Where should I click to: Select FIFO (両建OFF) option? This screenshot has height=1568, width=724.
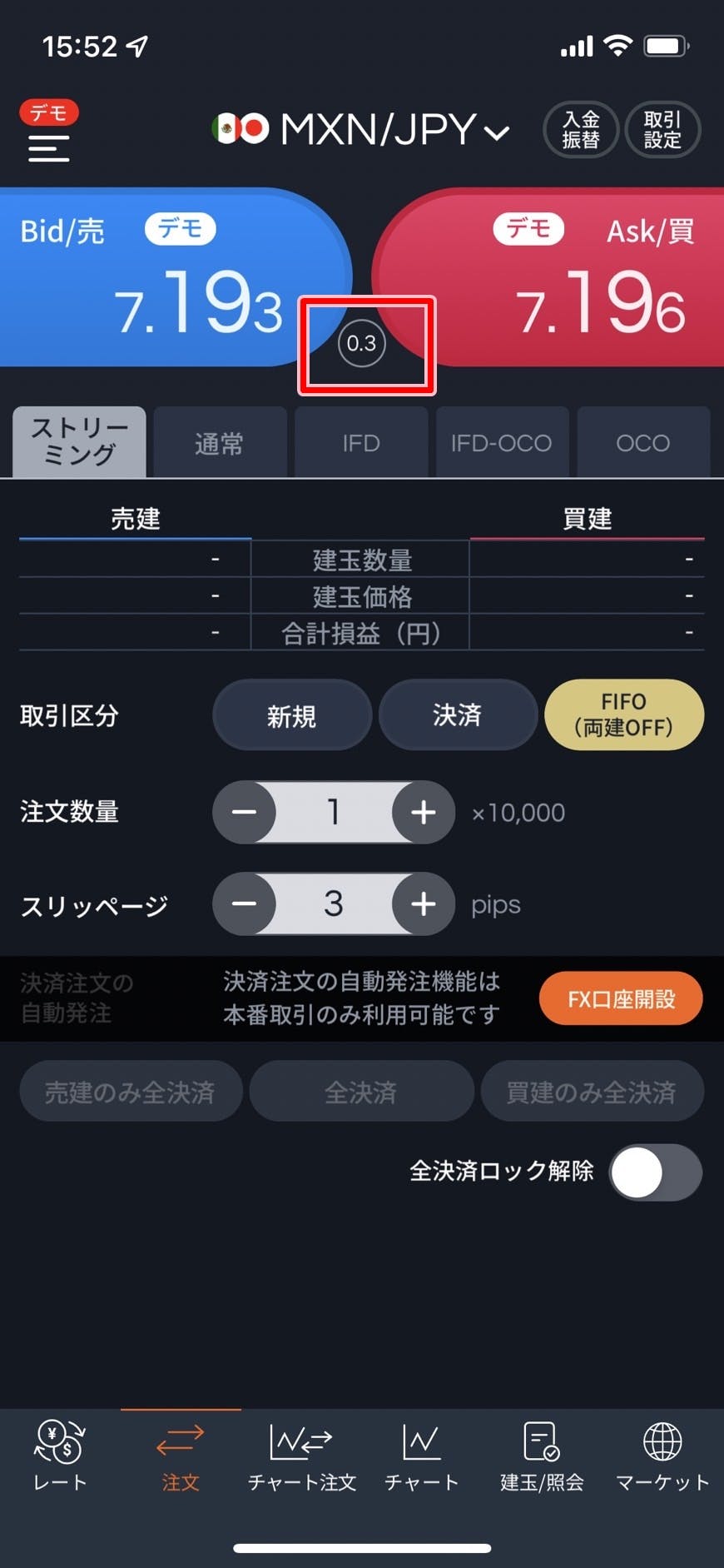pyautogui.click(x=624, y=715)
